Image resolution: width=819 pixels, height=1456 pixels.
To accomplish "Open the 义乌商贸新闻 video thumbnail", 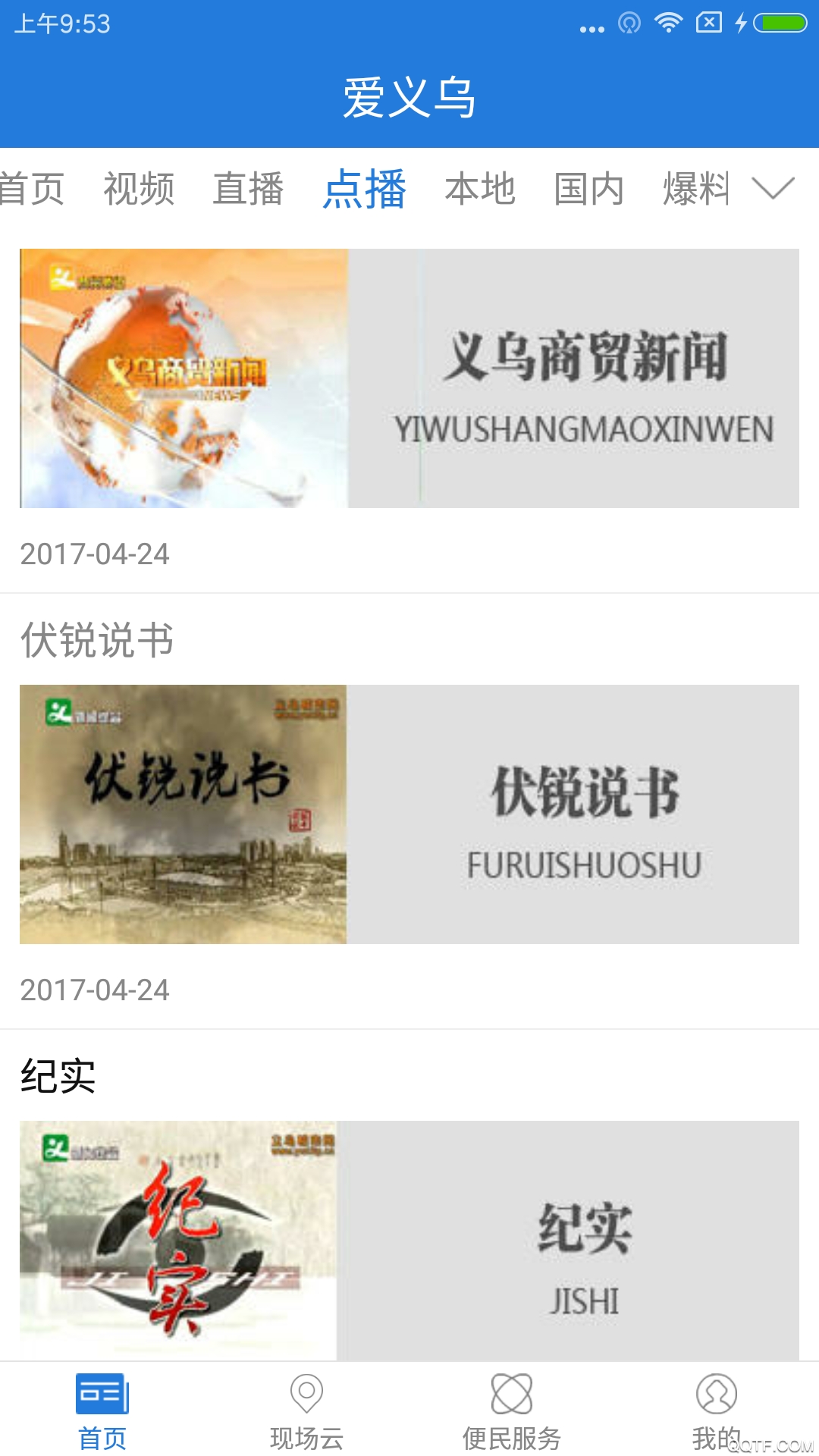I will point(409,378).
